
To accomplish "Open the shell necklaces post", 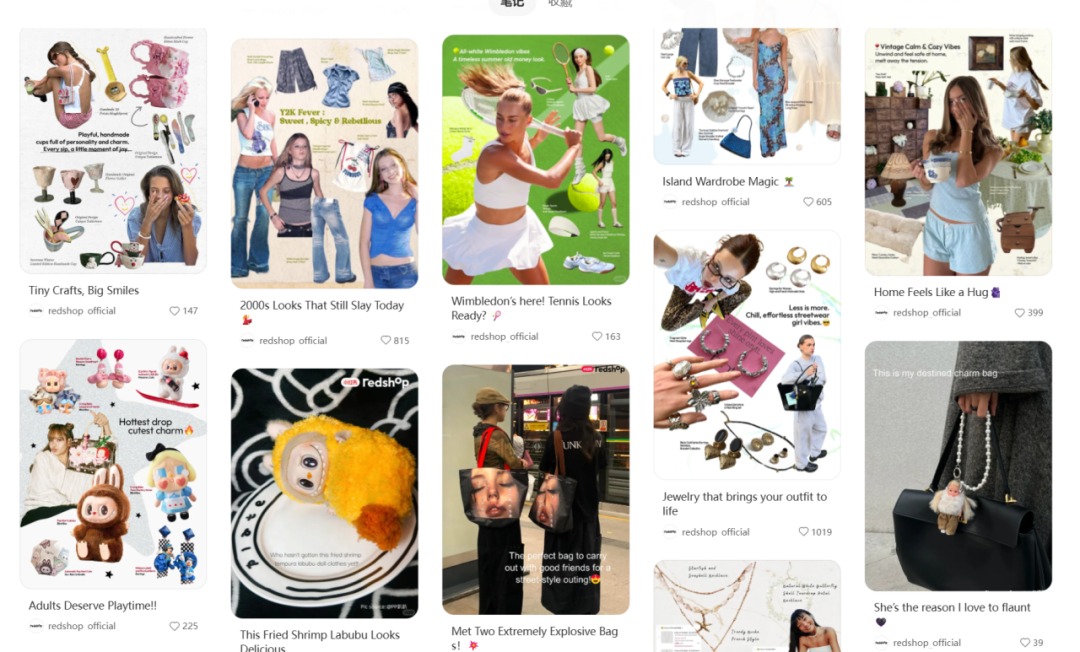I will pos(746,606).
